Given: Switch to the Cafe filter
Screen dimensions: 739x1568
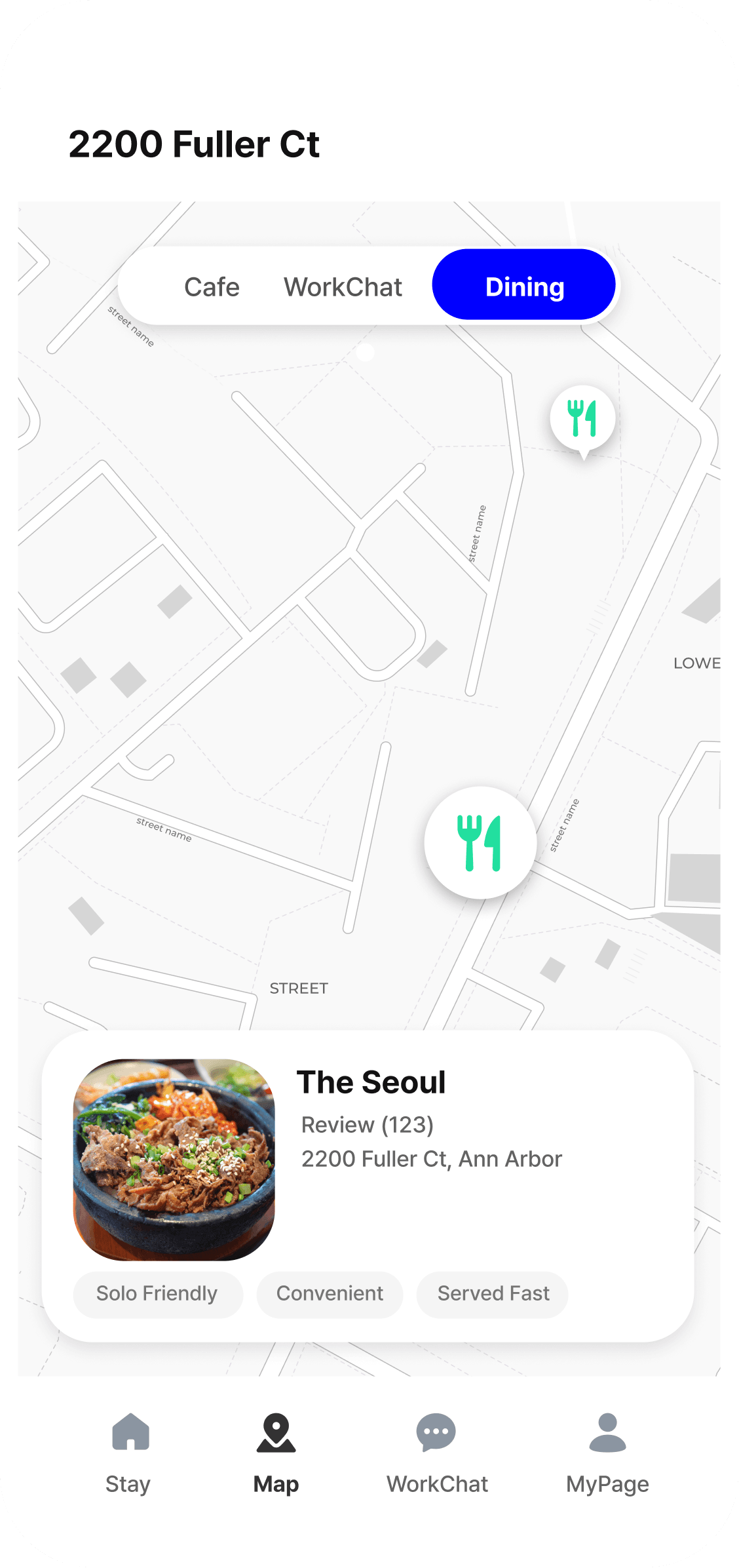Looking at the screenshot, I should 212,287.
